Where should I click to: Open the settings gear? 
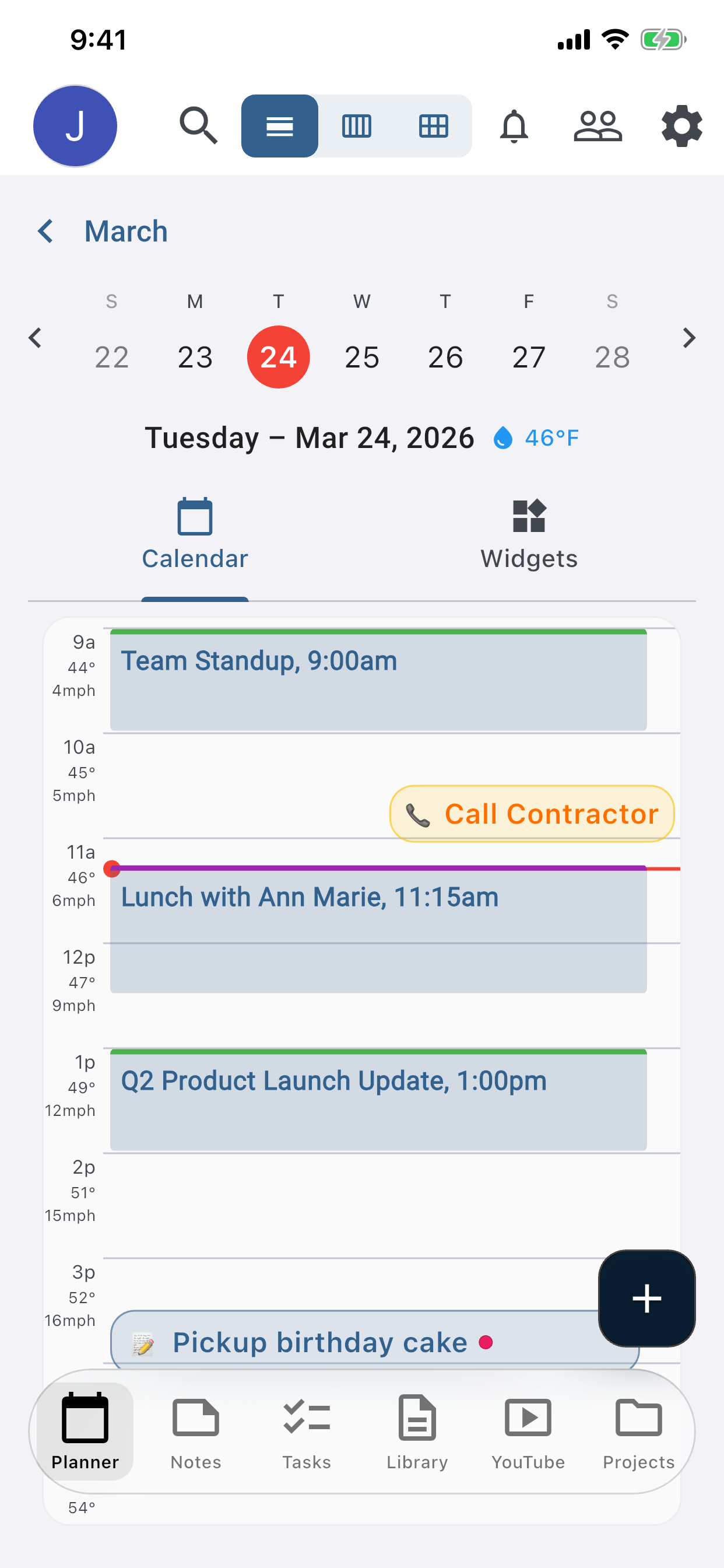681,126
